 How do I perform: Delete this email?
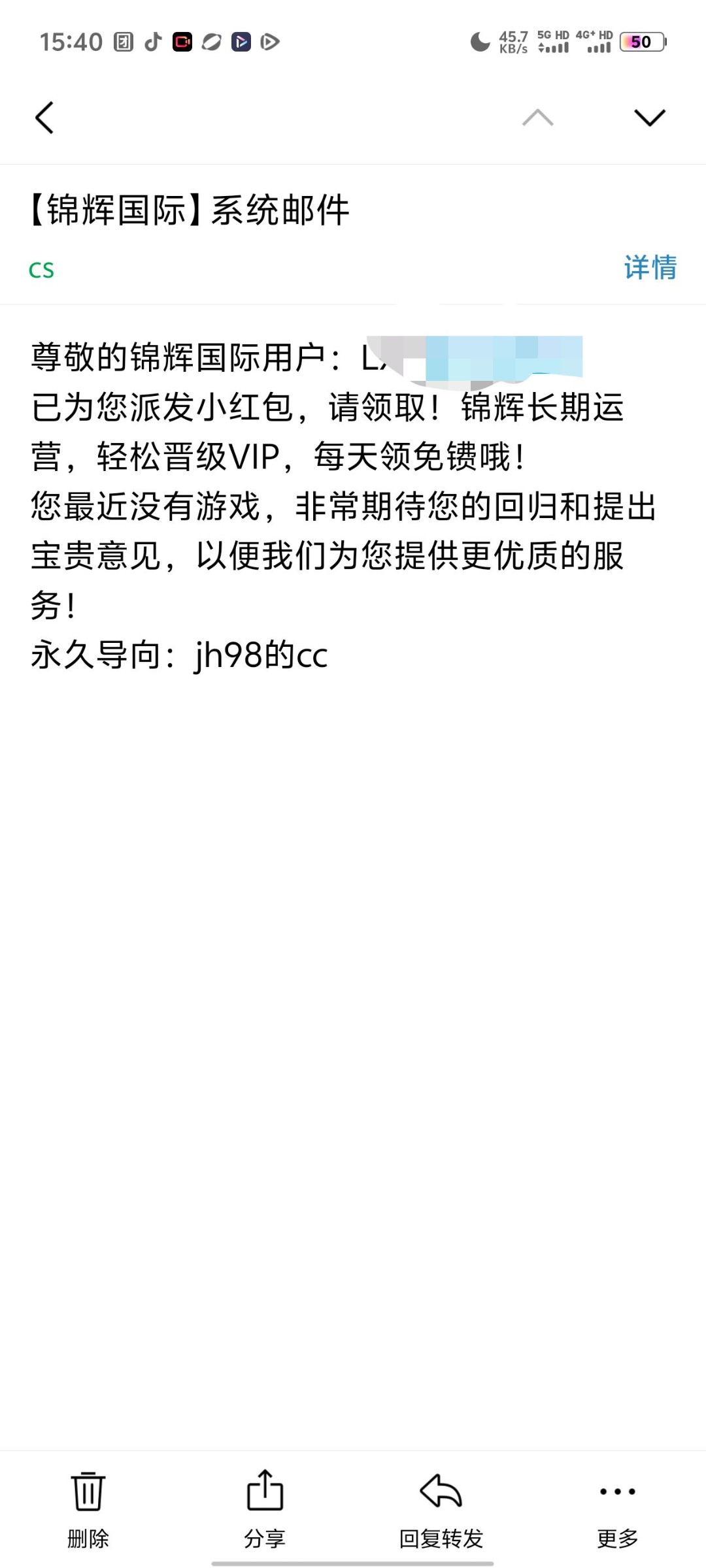[x=88, y=1509]
